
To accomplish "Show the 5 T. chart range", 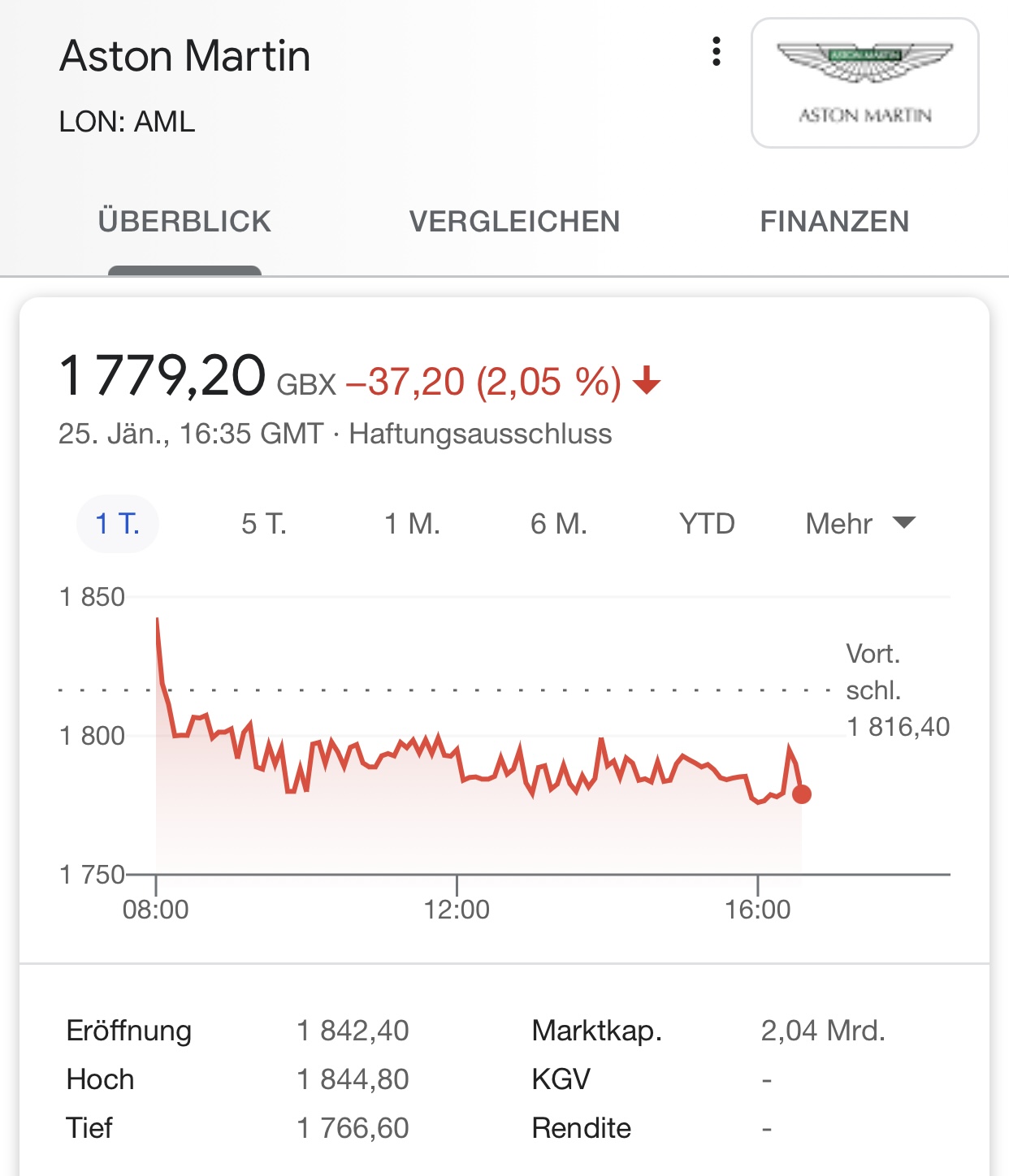I will coord(264,524).
